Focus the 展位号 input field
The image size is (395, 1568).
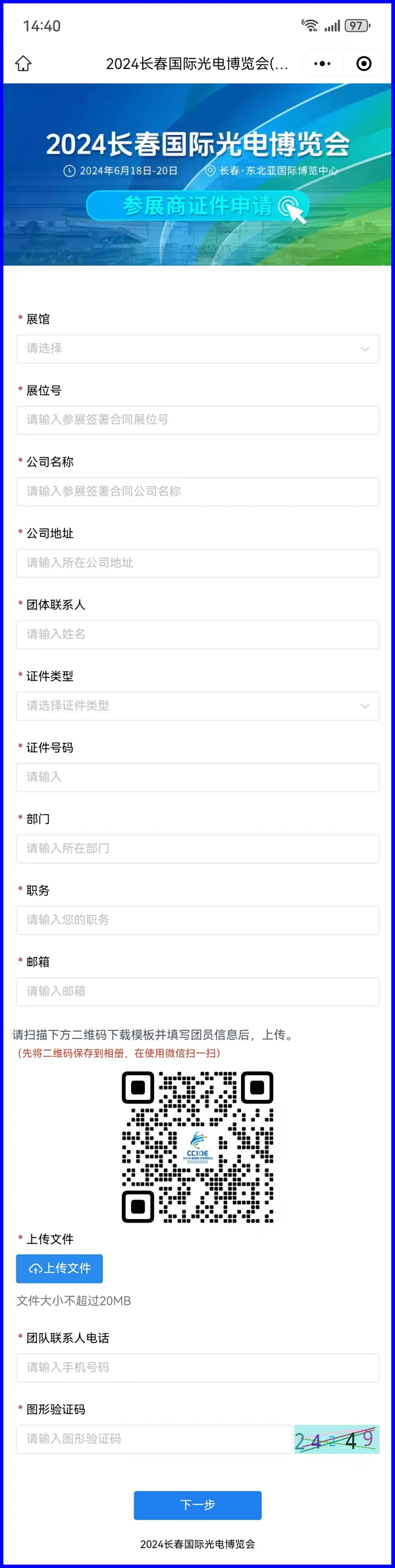(x=197, y=420)
